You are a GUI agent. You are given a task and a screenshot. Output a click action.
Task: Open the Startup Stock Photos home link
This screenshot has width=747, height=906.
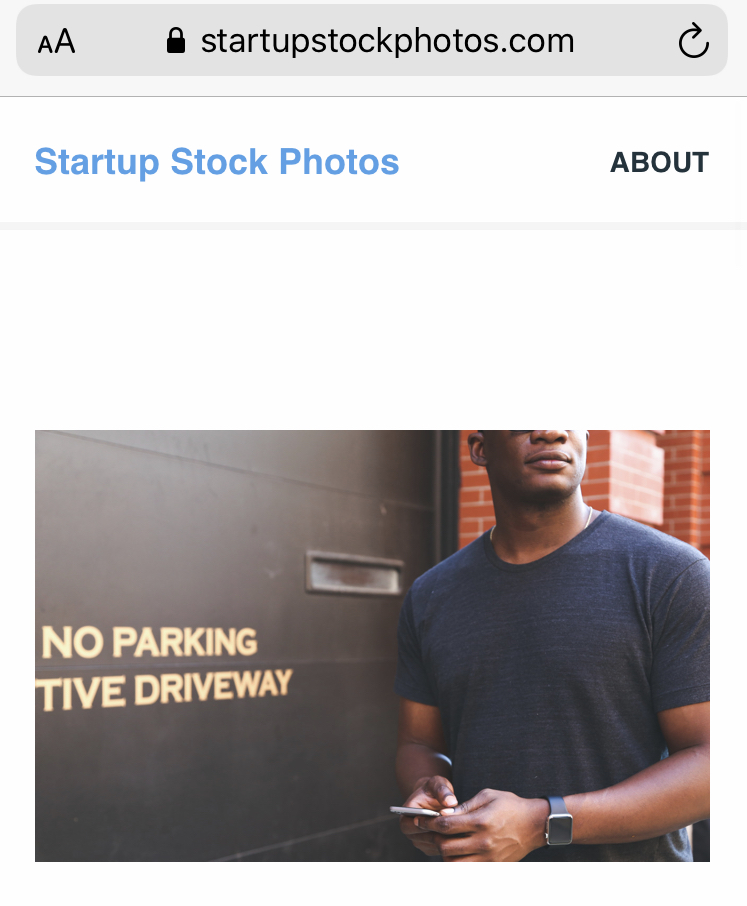(217, 162)
